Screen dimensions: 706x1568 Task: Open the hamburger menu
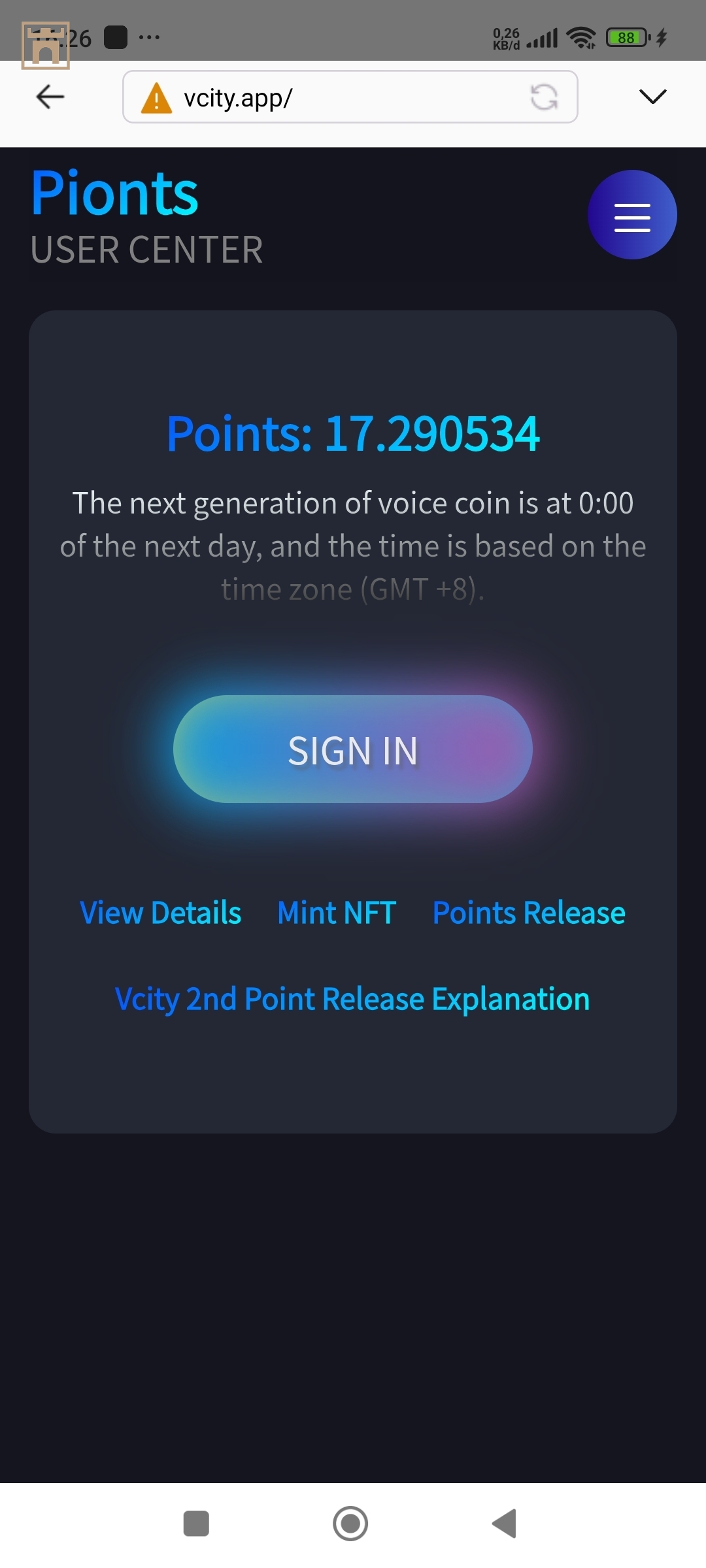[x=632, y=215]
